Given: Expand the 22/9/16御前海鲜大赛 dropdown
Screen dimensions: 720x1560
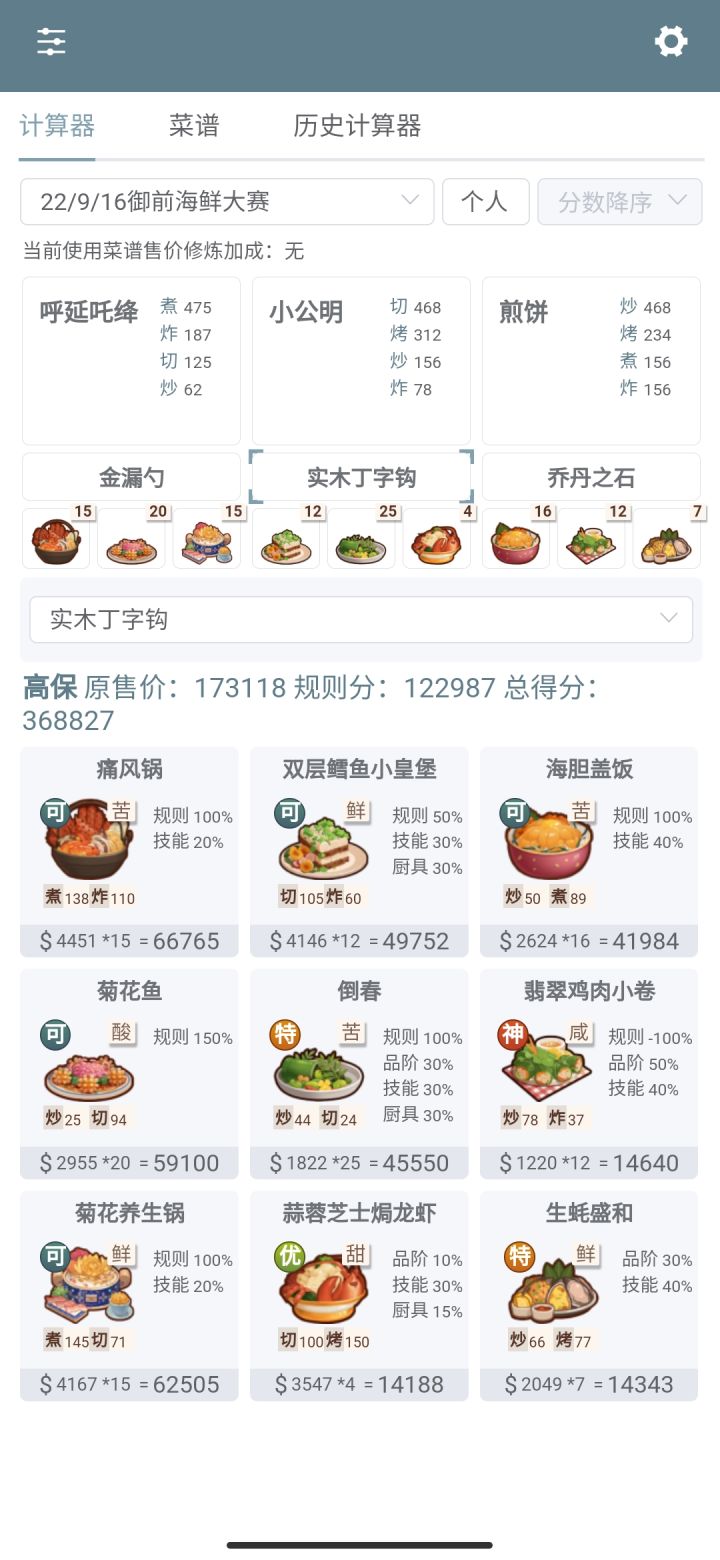Looking at the screenshot, I should [x=227, y=202].
